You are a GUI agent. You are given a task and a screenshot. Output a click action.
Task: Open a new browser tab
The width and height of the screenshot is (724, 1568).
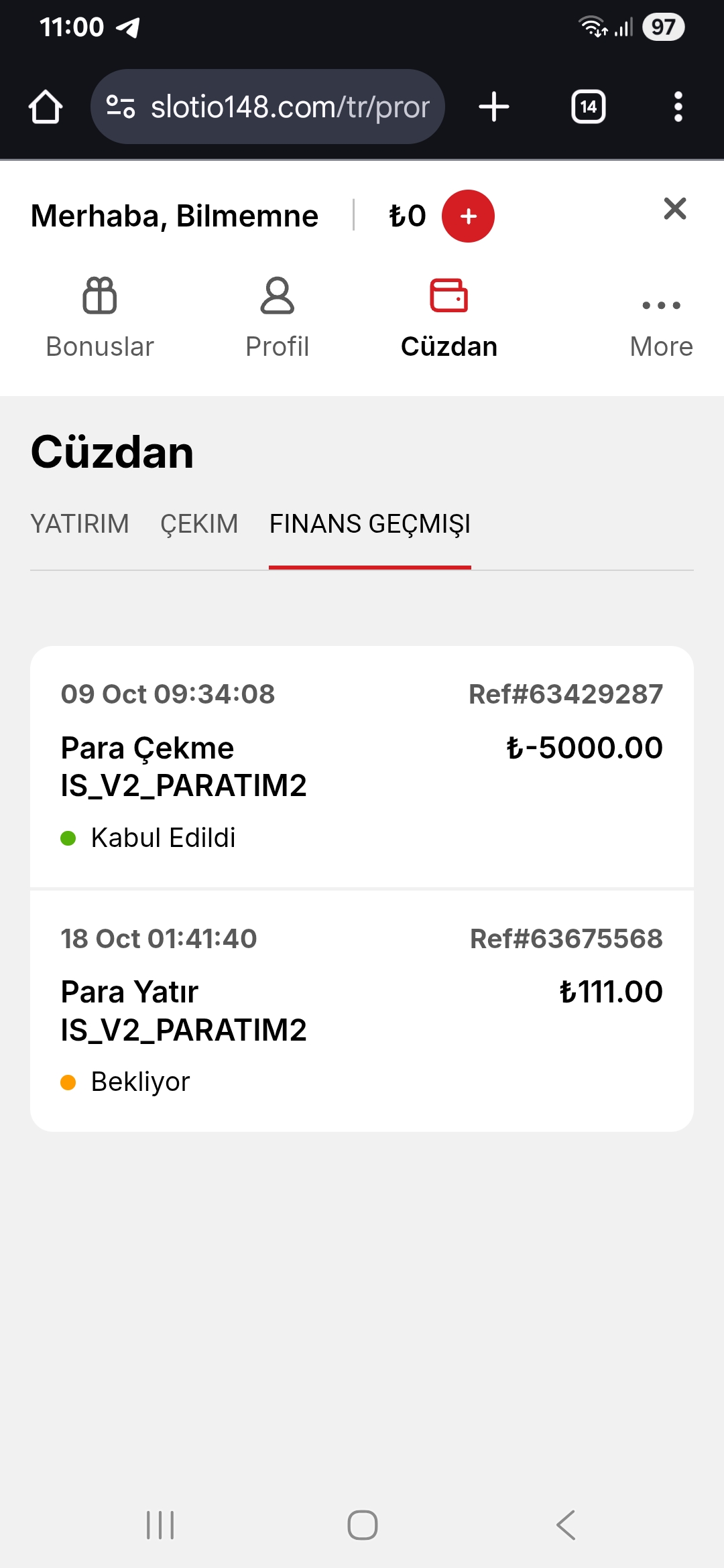pyautogui.click(x=494, y=107)
